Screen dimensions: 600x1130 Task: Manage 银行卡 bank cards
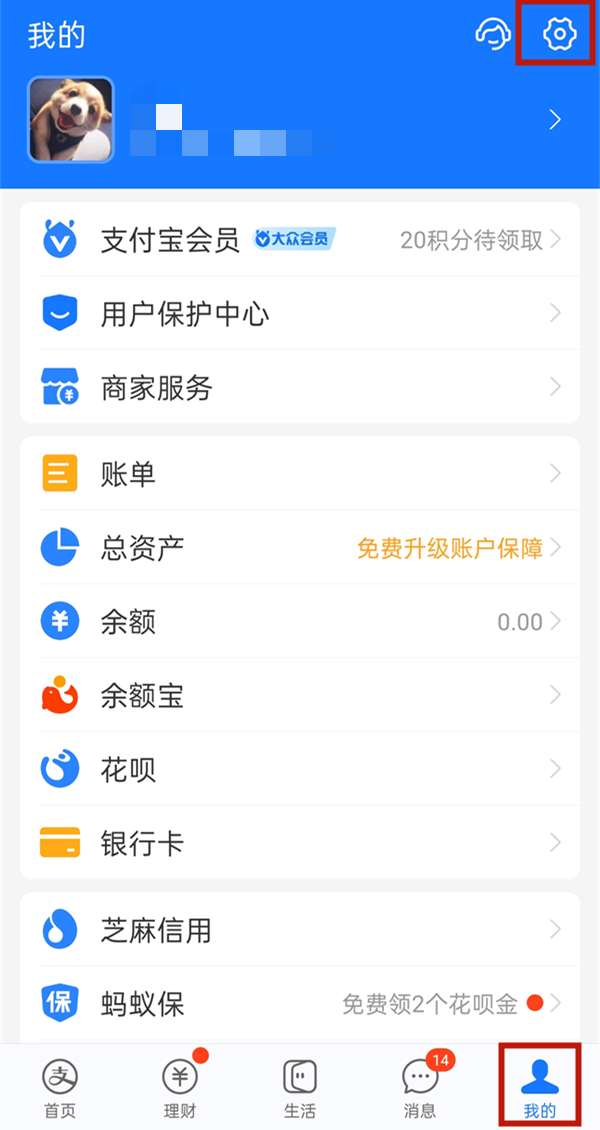(300, 843)
